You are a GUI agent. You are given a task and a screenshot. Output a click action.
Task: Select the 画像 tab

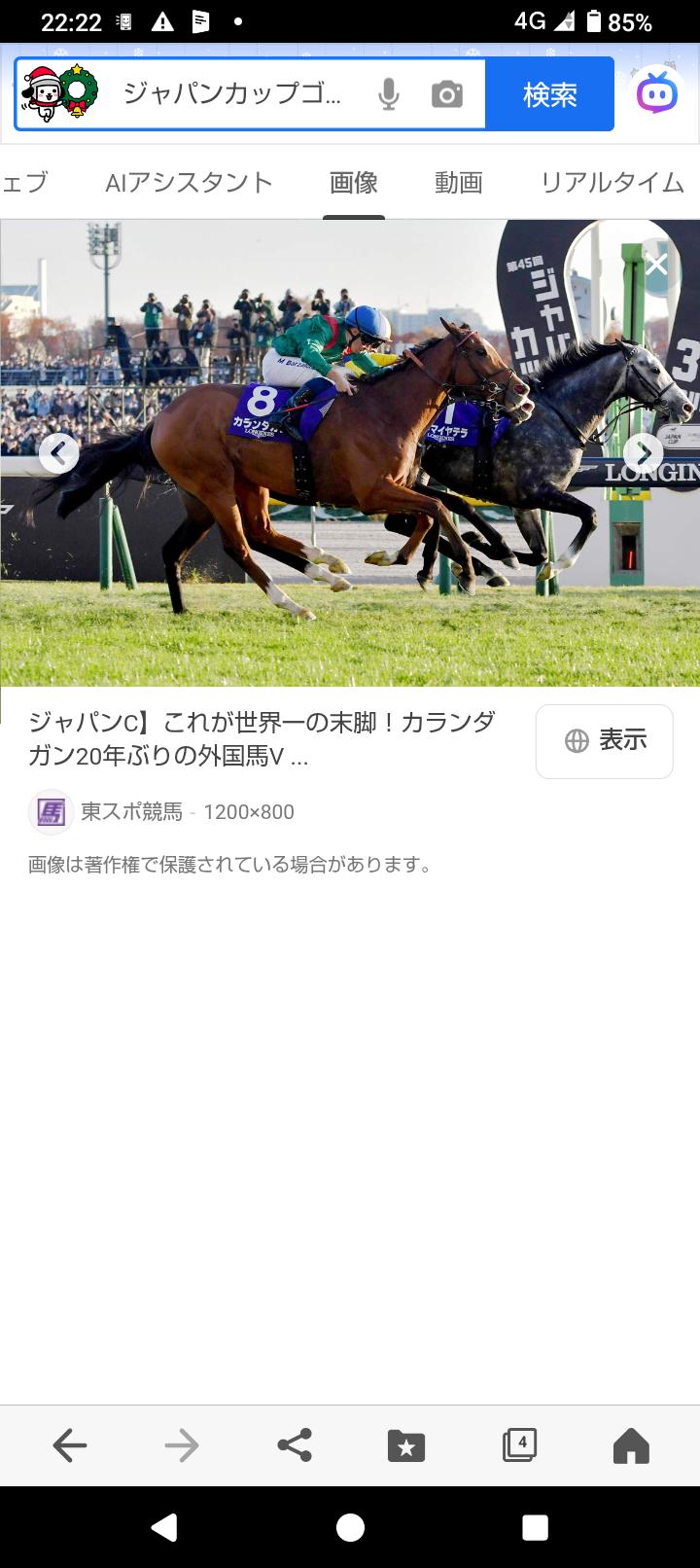pyautogui.click(x=354, y=182)
